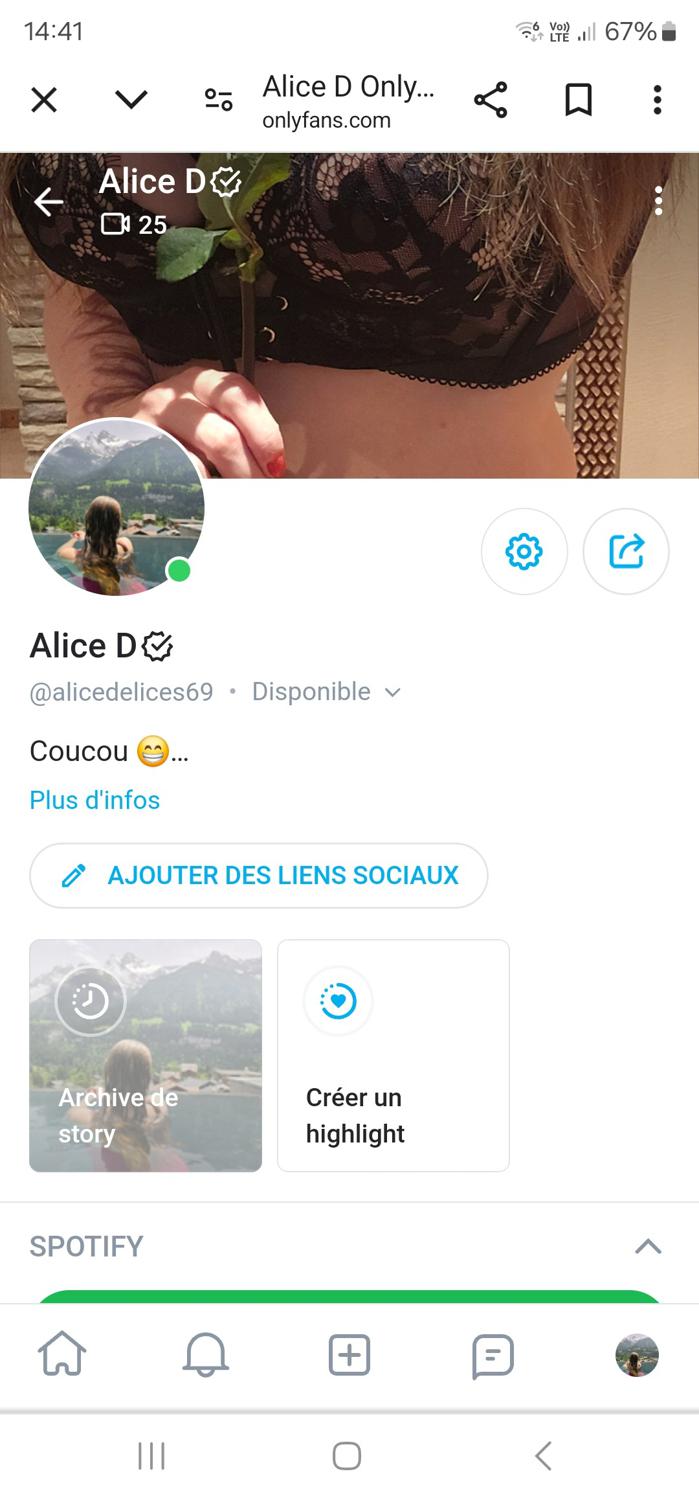Go to the home feed tab
Screen dimensions: 699x1500
point(62,1356)
